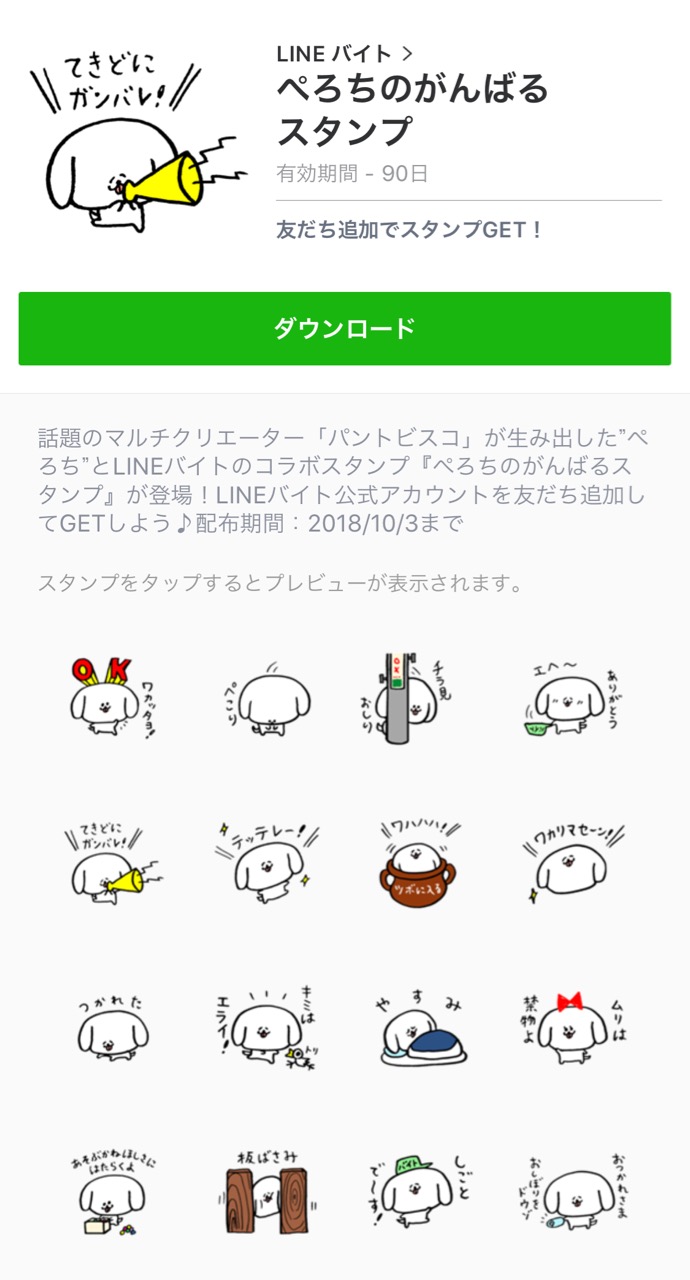Open the LINE バイト creator link
The image size is (690, 1280).
(x=344, y=54)
